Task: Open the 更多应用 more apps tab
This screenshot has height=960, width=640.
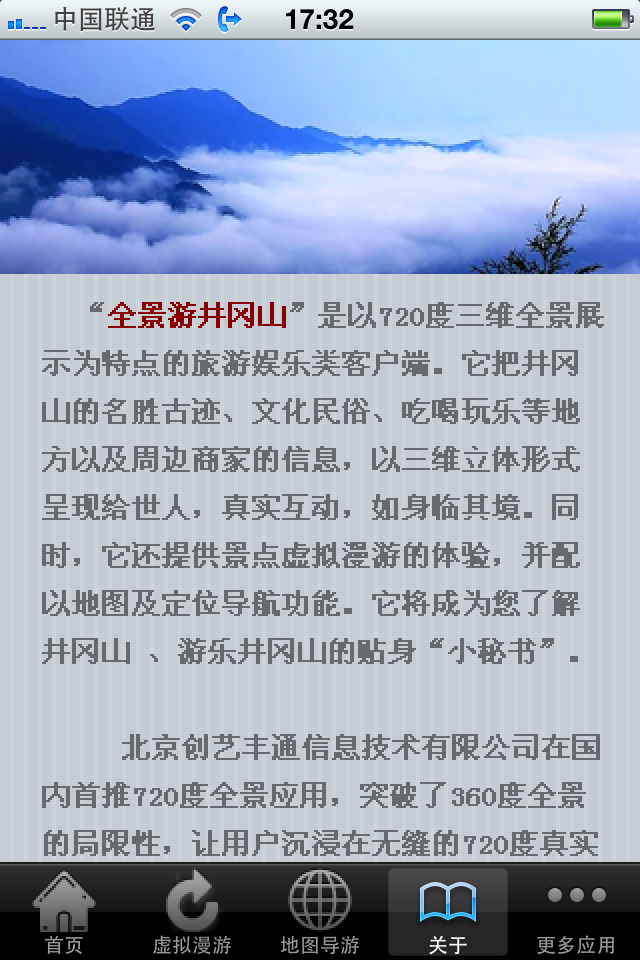Action: pyautogui.click(x=576, y=912)
